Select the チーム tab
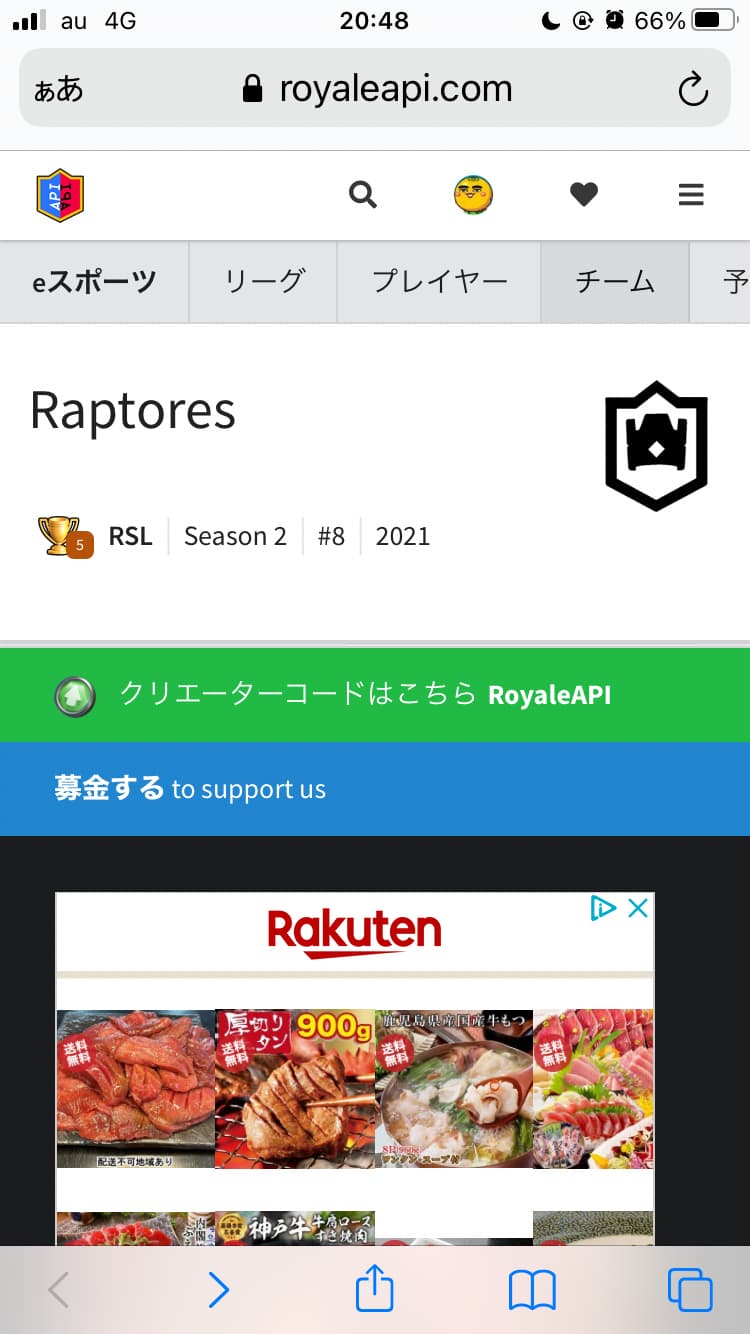Viewport: 750px width, 1334px height. 615,282
